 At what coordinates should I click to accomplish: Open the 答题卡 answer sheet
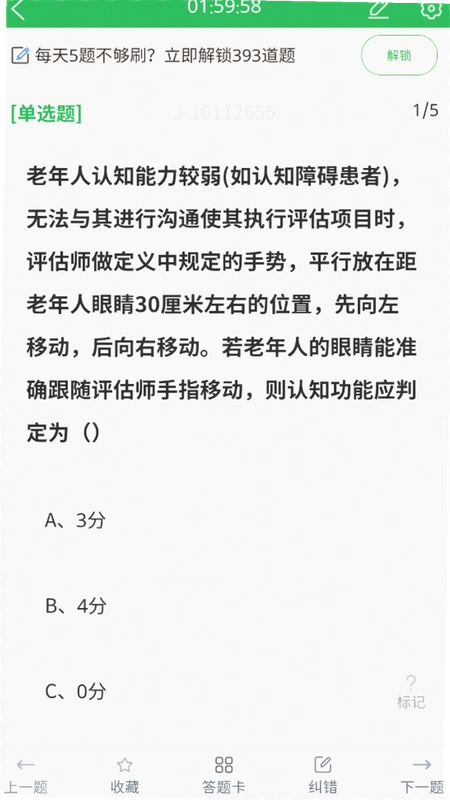tap(223, 776)
